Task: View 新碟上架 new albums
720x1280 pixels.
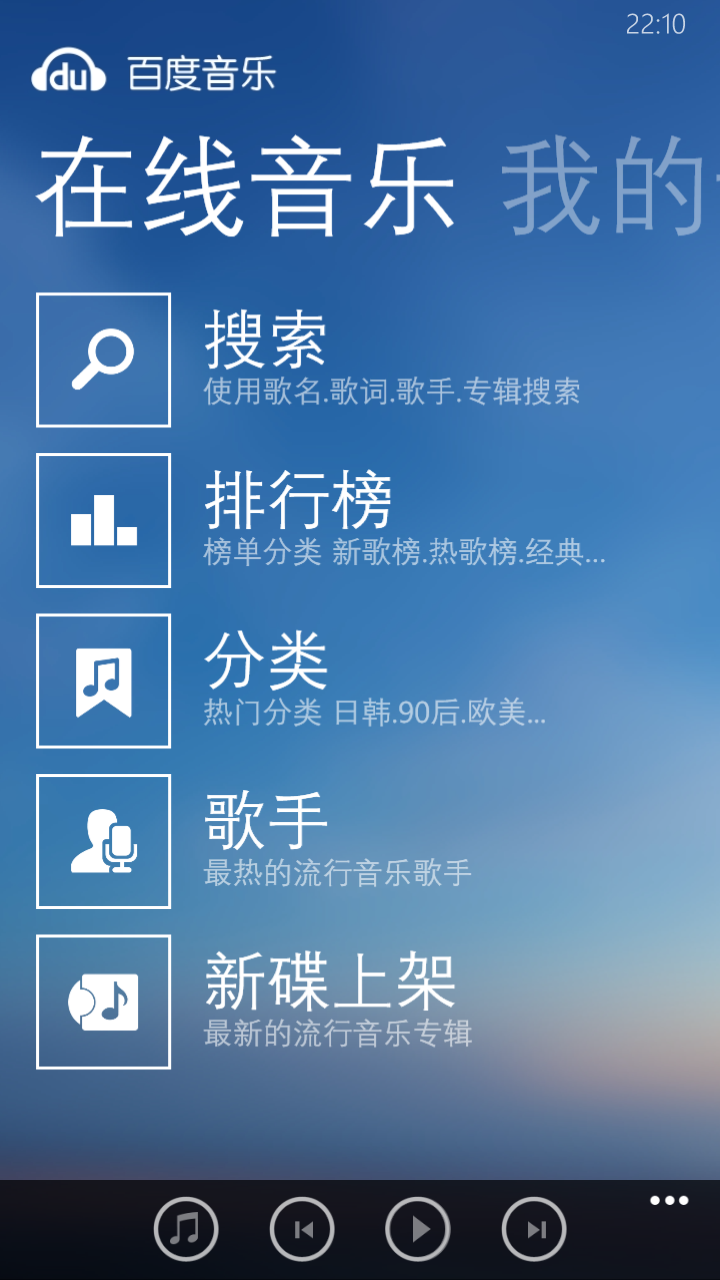Action: click(104, 1001)
